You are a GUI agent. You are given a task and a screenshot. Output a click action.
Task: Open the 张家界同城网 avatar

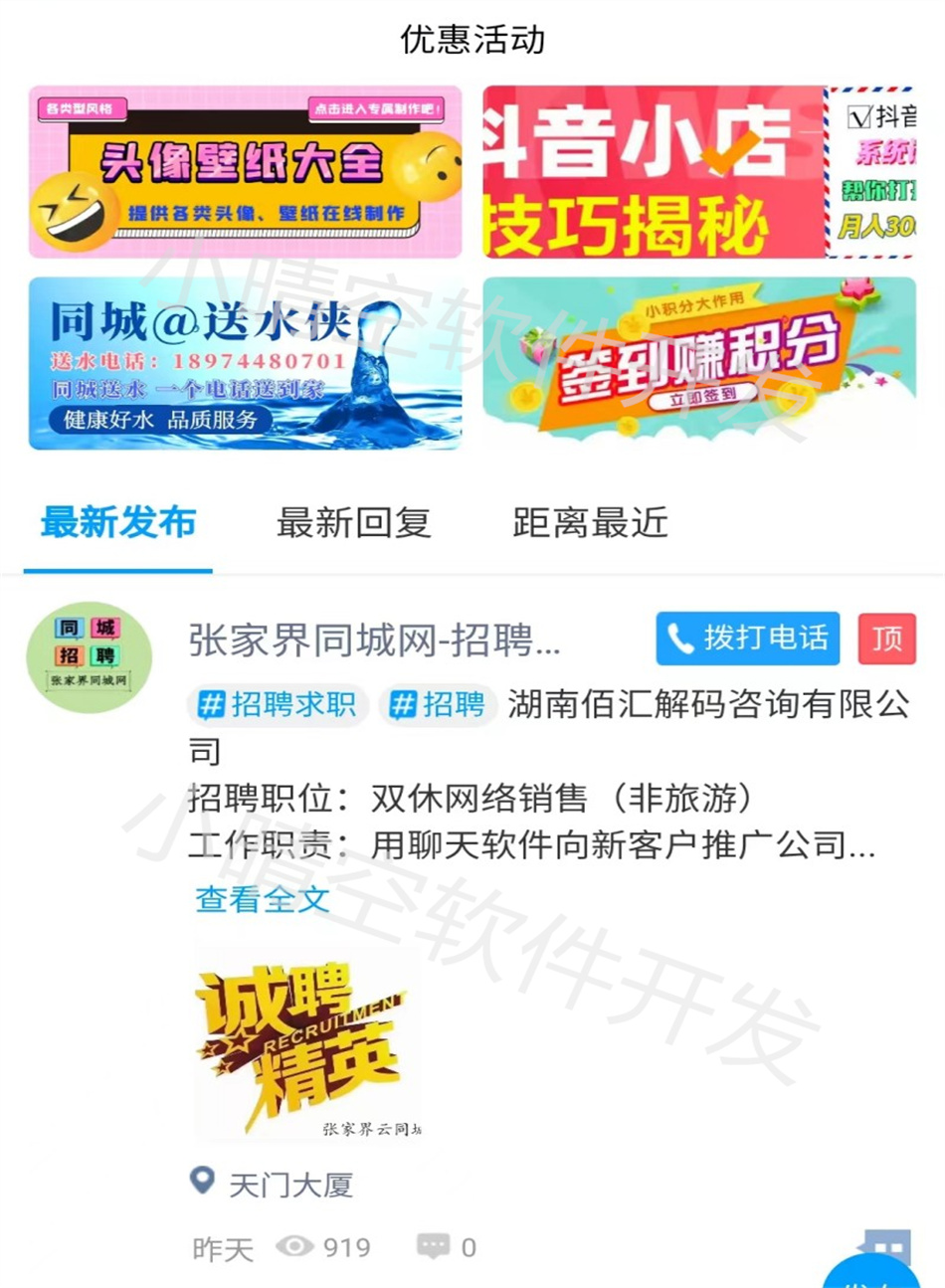pyautogui.click(x=90, y=656)
